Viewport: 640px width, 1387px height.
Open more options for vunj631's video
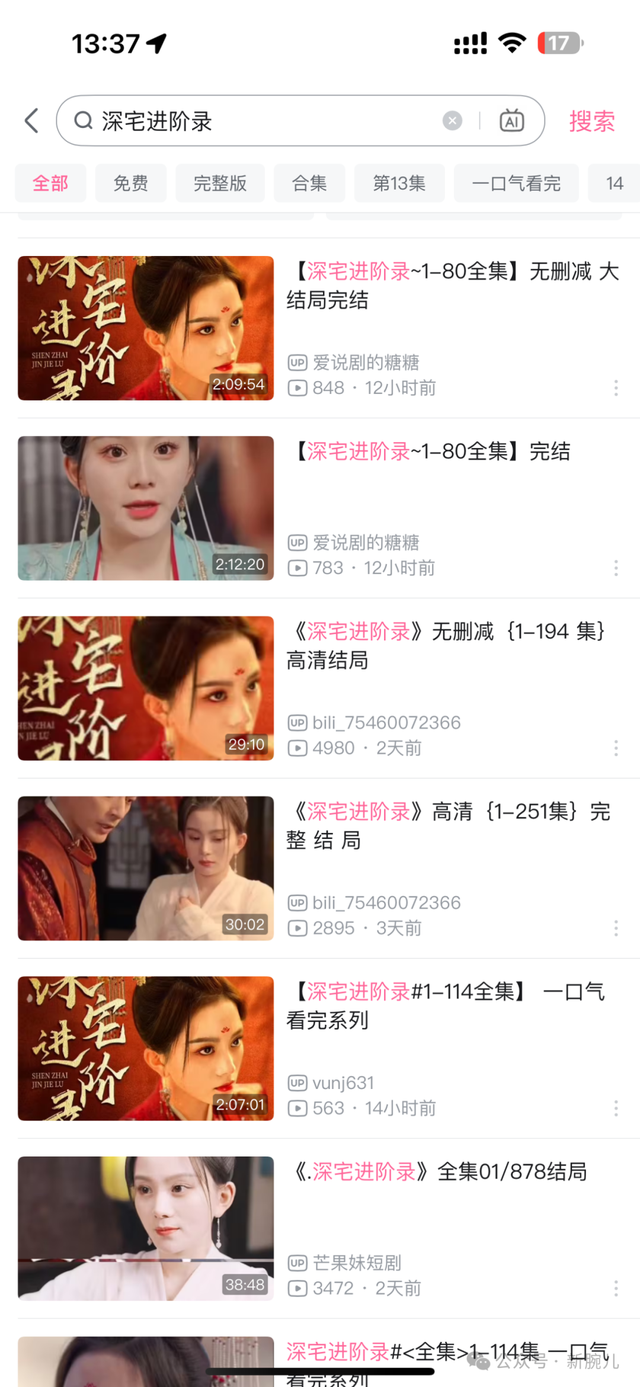click(x=616, y=1108)
